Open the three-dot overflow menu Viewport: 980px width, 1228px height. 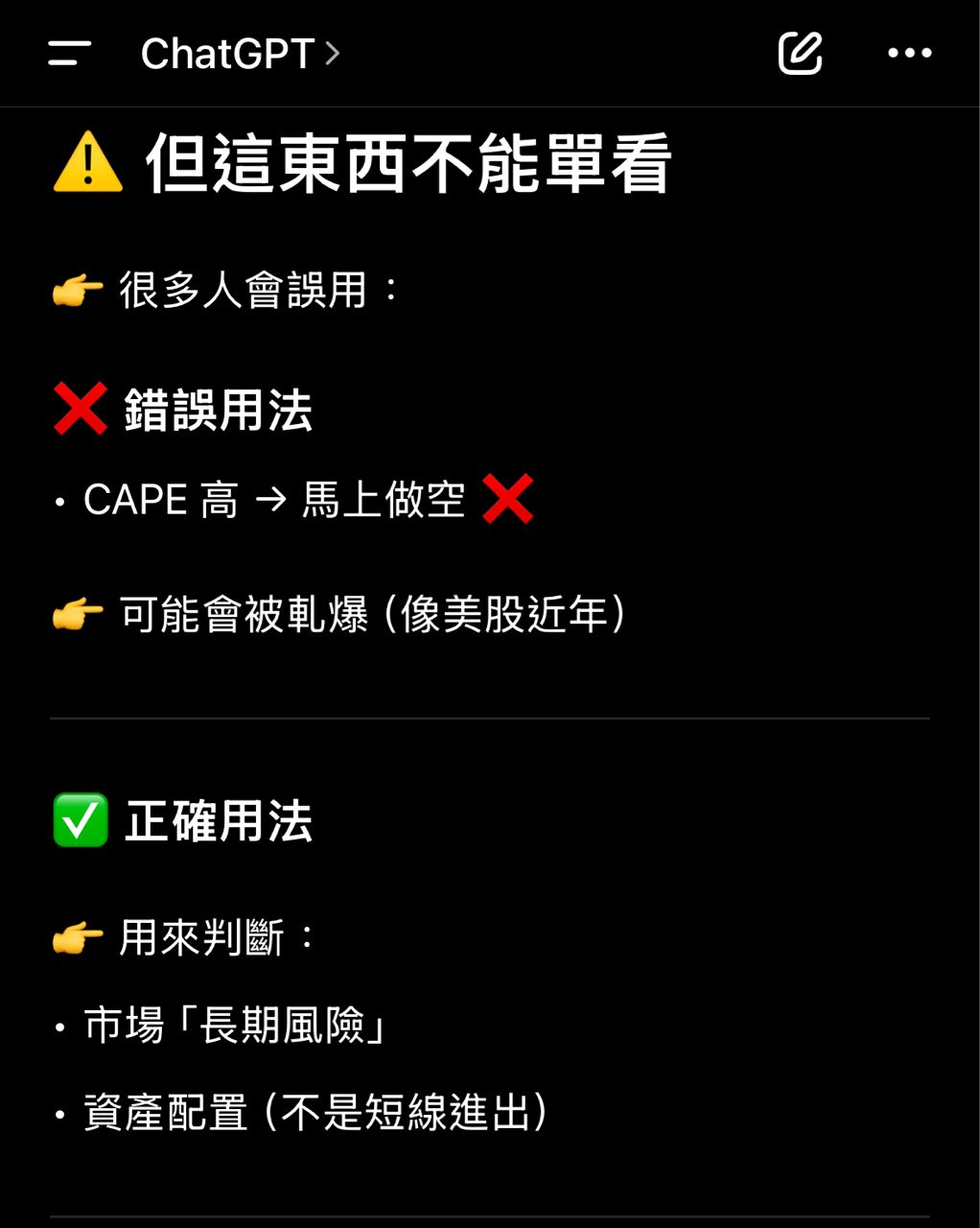tap(909, 54)
